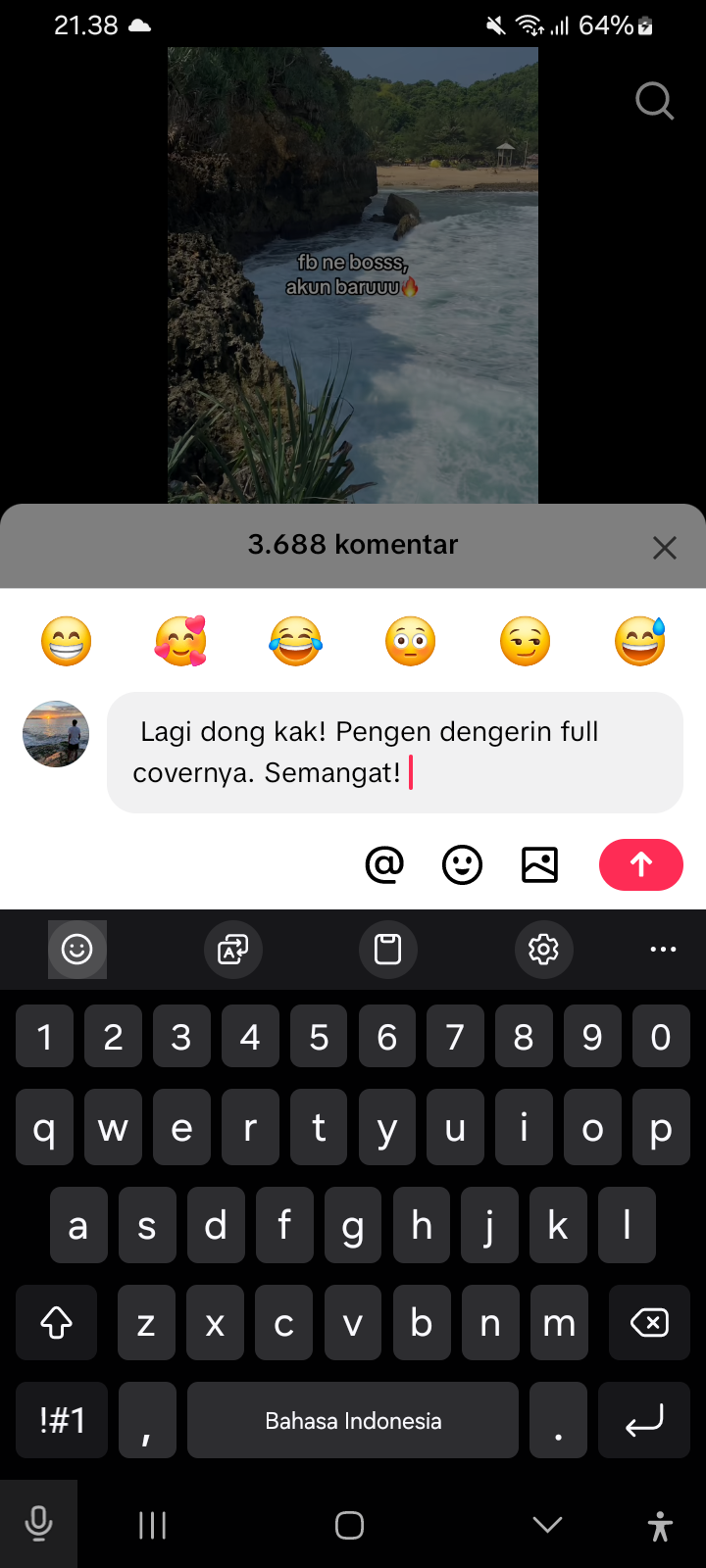Open the keyboard translate tool

coord(232,949)
